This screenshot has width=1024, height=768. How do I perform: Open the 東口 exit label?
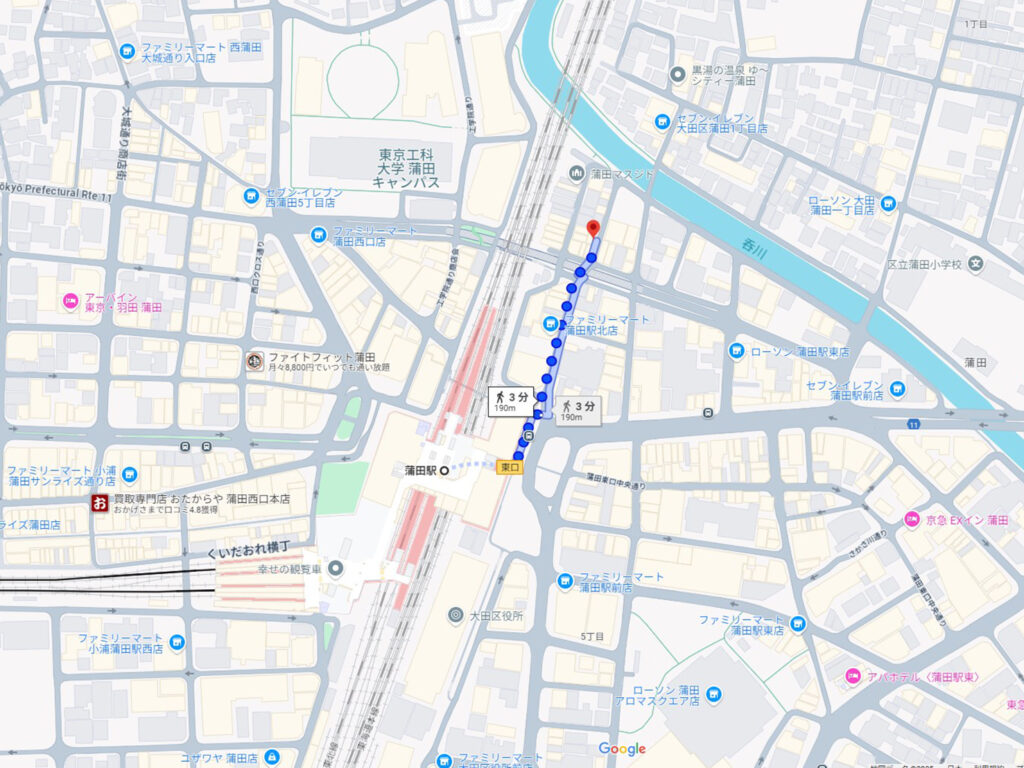(x=509, y=467)
